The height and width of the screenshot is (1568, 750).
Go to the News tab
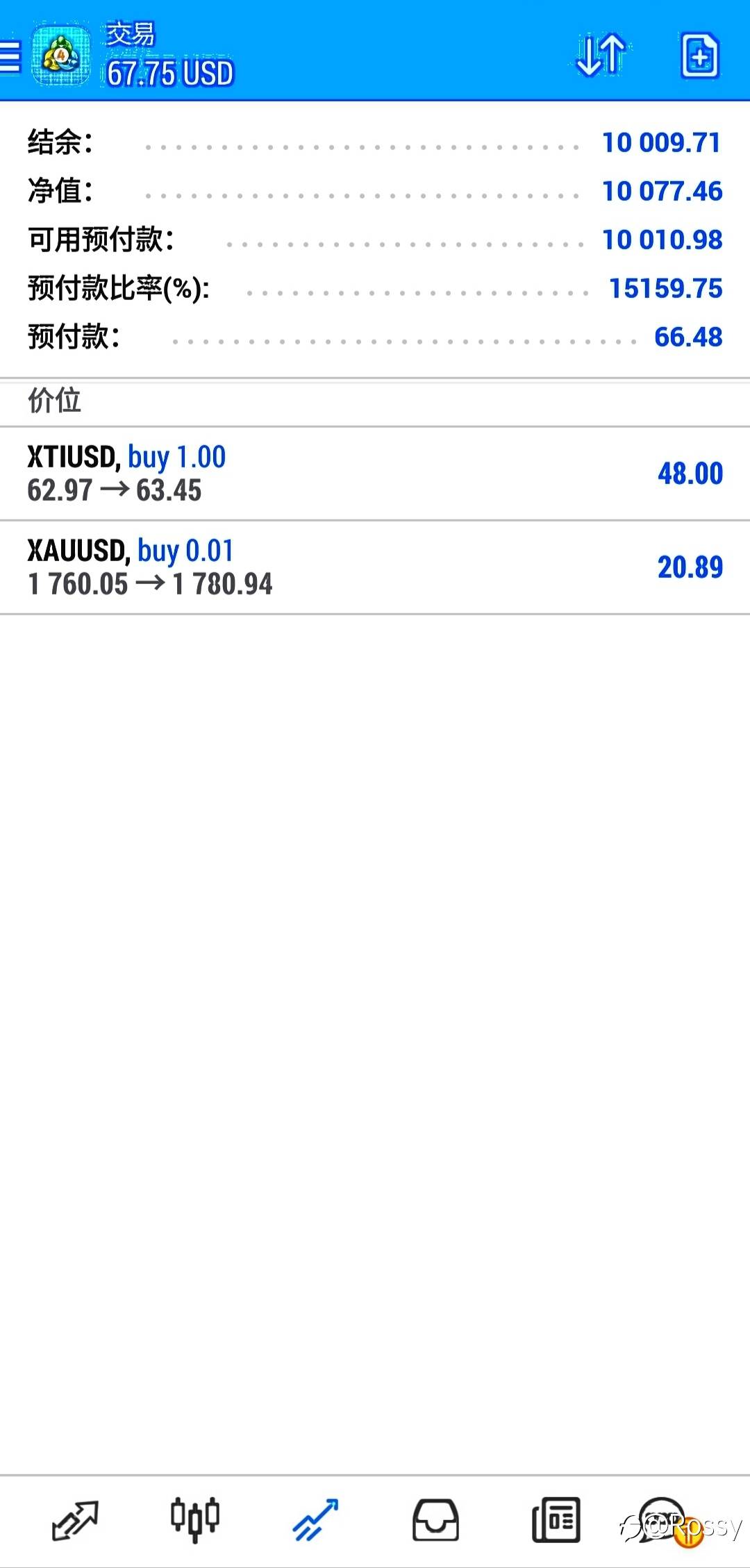click(556, 1520)
